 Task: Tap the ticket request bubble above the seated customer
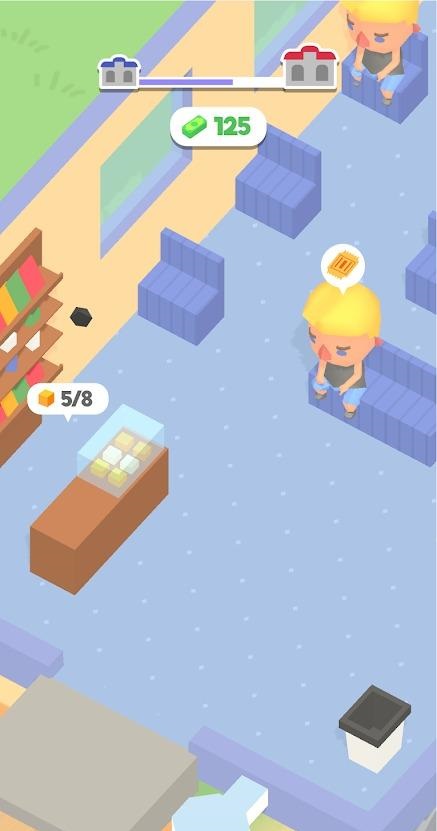[343, 268]
